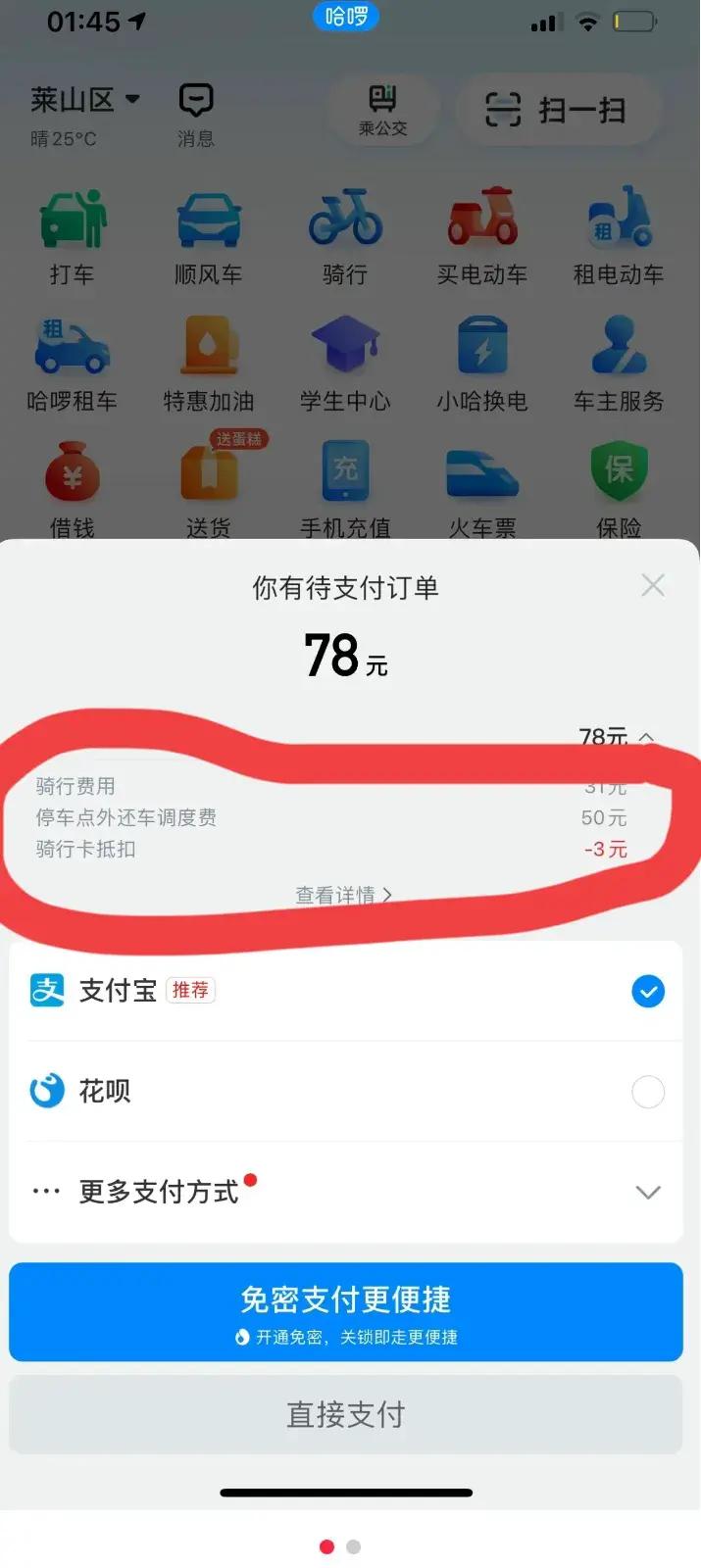Open 查看详情 for order details
Viewport: 701px width, 1568px height.
pos(343,894)
